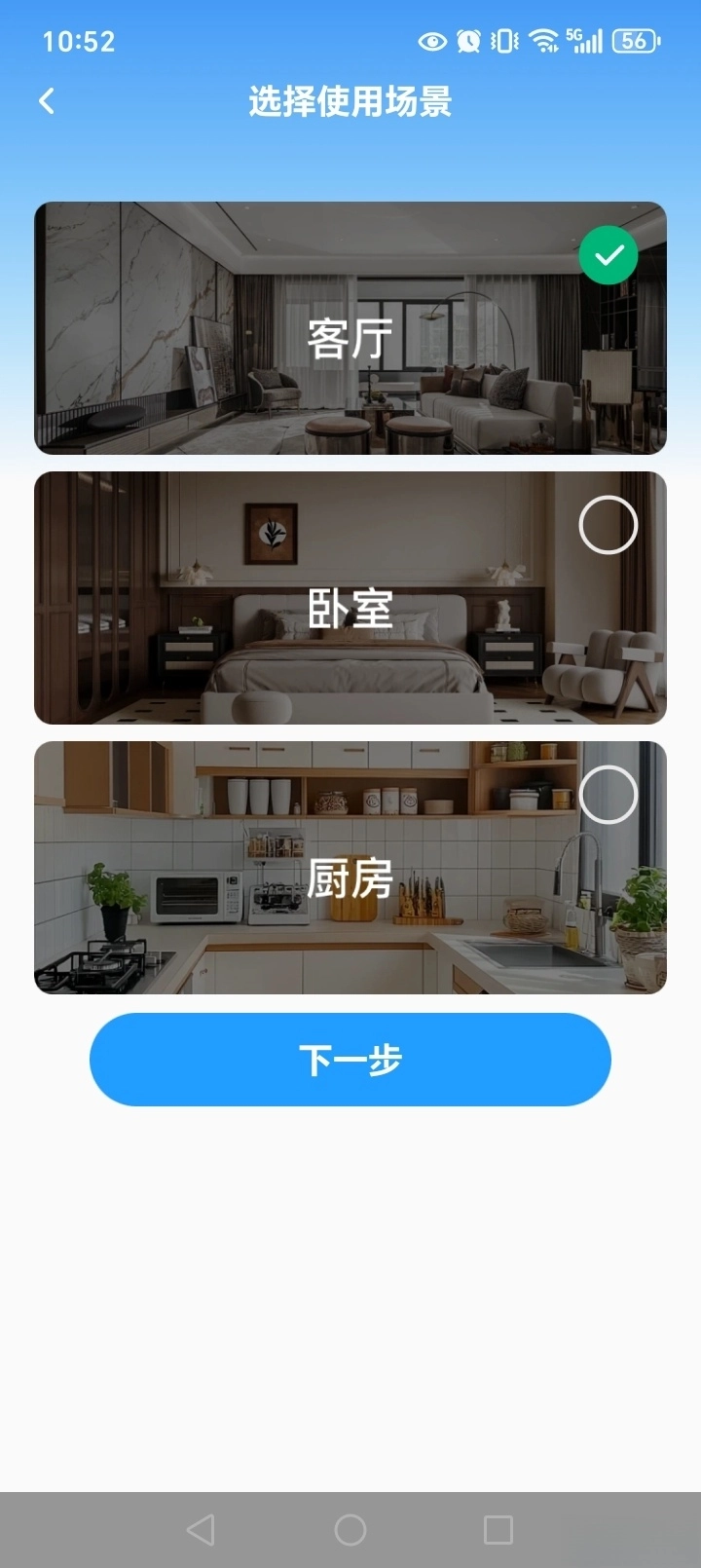Image resolution: width=701 pixels, height=1568 pixels.
Task: Click the navigation bar back triangle
Action: pos(202,1528)
